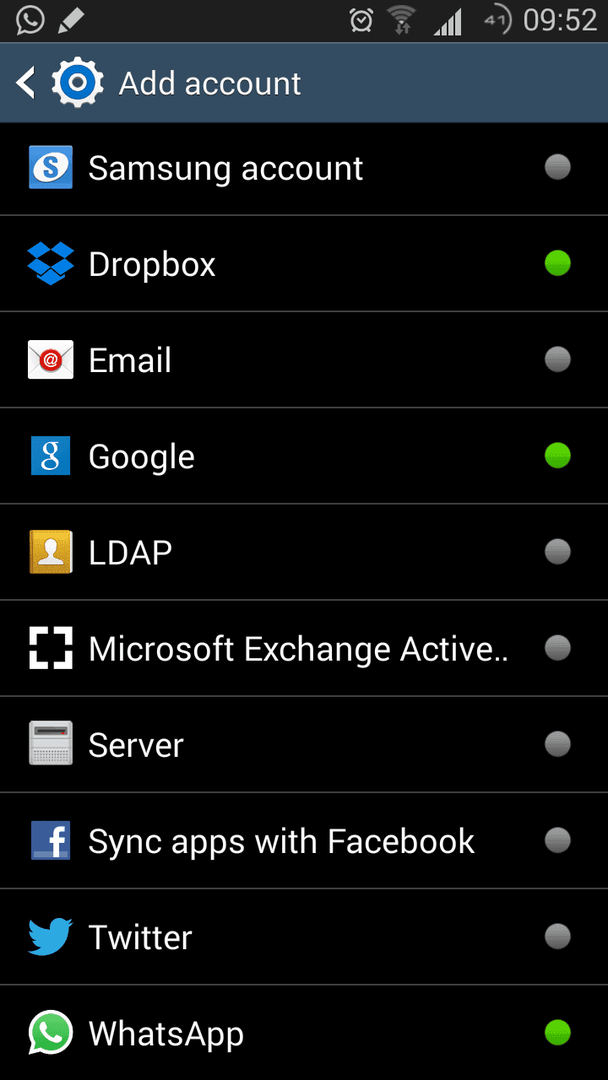Select the Dropbox account option
Image resolution: width=608 pixels, height=1080 pixels.
pyautogui.click(x=304, y=263)
